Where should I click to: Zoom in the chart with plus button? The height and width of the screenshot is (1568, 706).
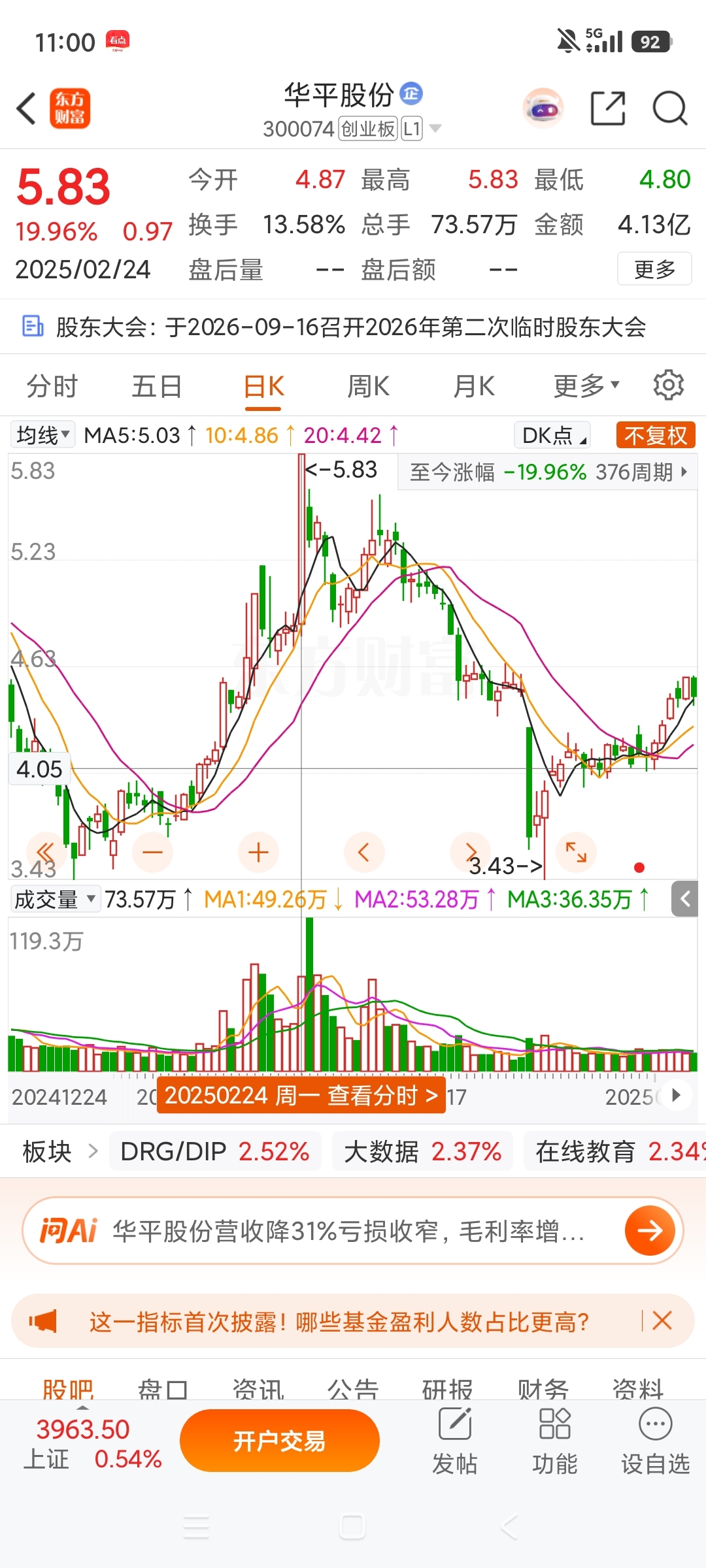(259, 852)
